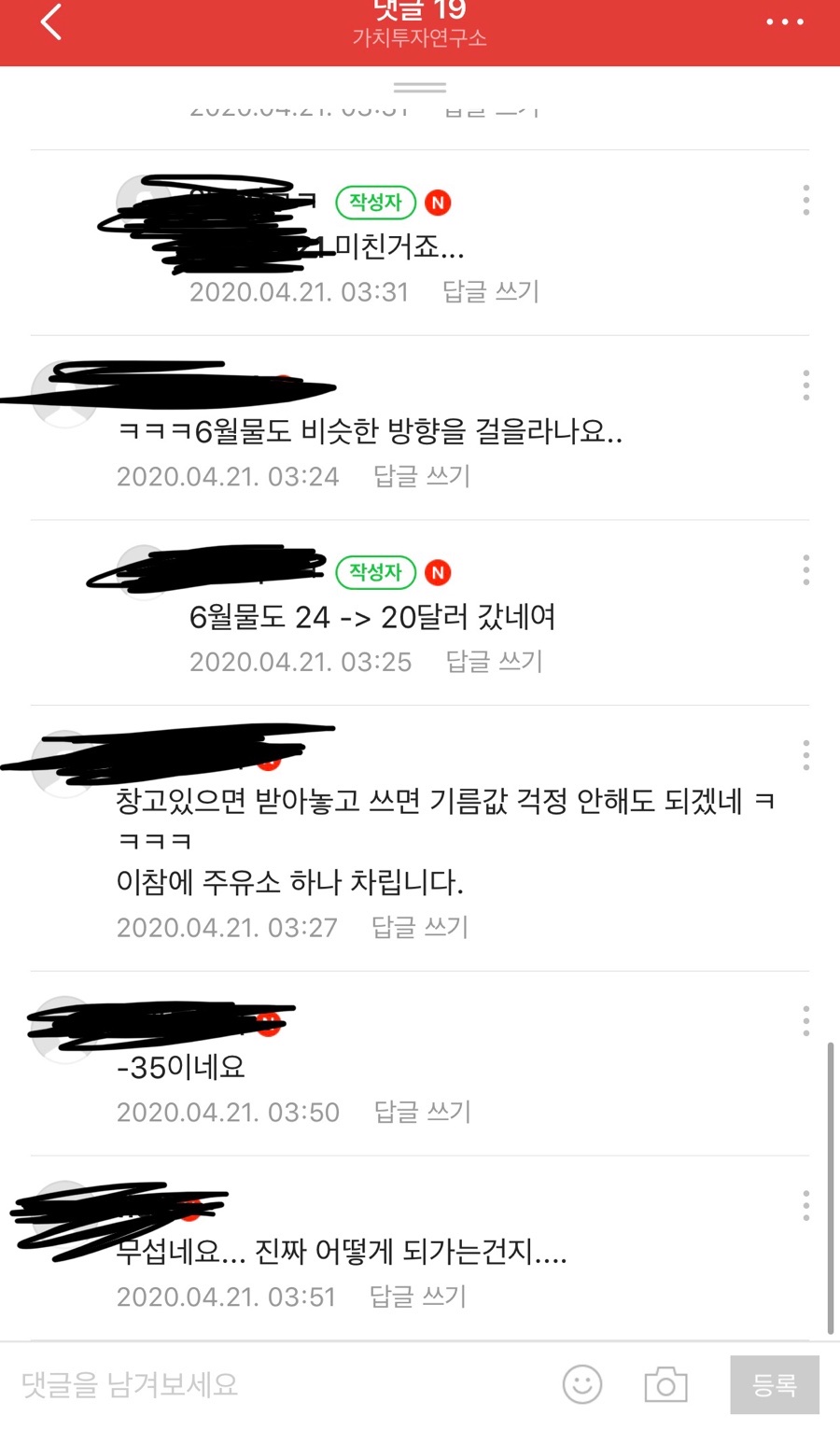Reply to the 무섭네요 comment
Screen dimensions: 840x1430
coord(418,1297)
